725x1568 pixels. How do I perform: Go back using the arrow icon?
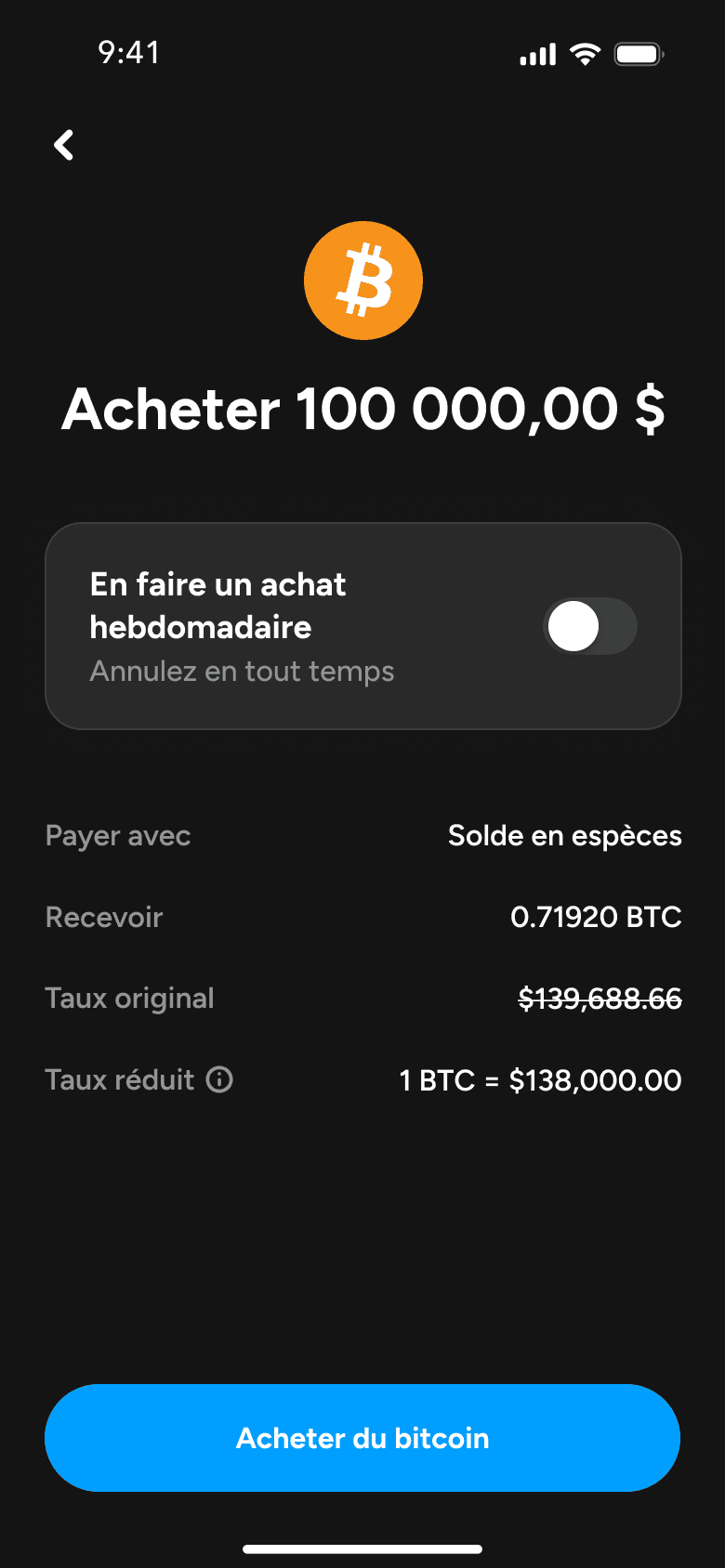pos(64,145)
